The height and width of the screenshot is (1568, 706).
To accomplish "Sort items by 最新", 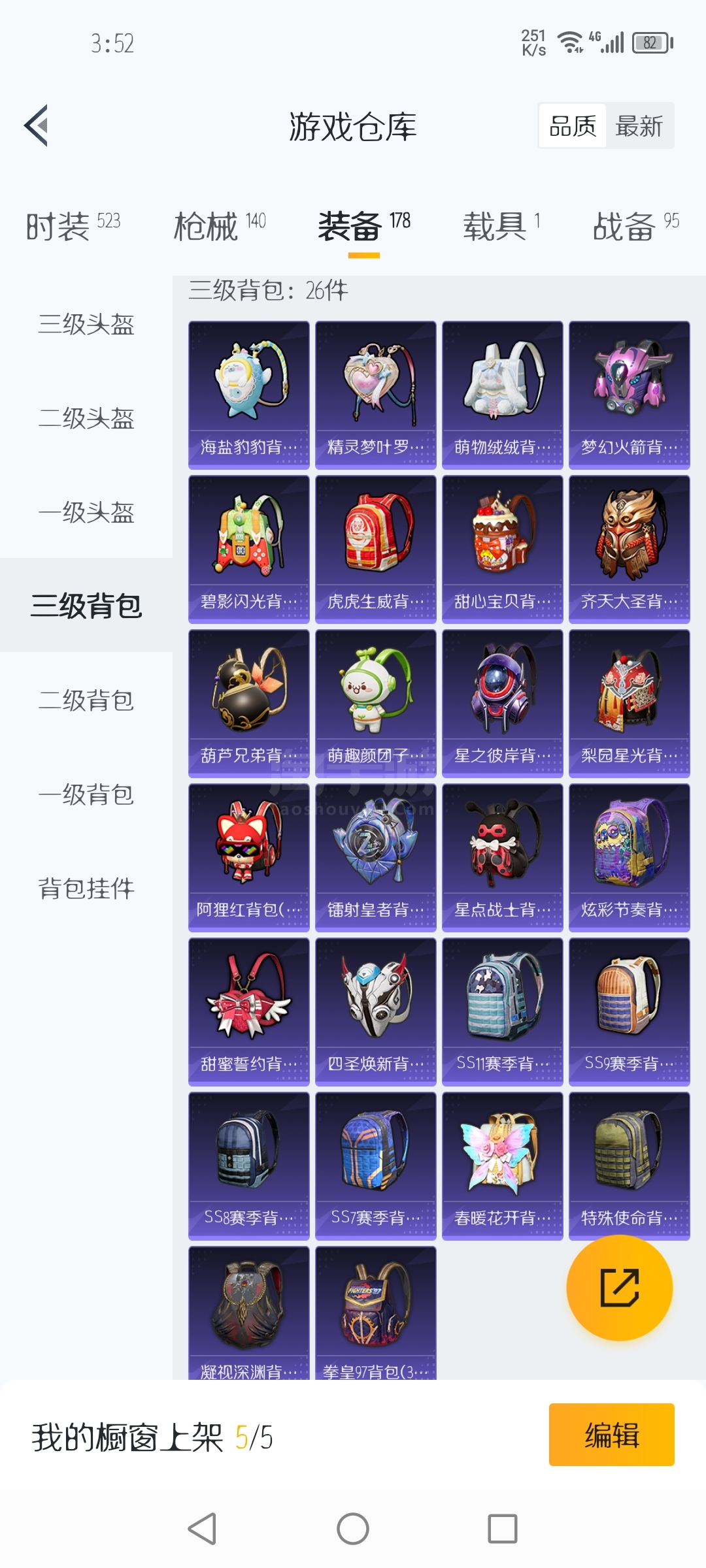I will tap(639, 126).
